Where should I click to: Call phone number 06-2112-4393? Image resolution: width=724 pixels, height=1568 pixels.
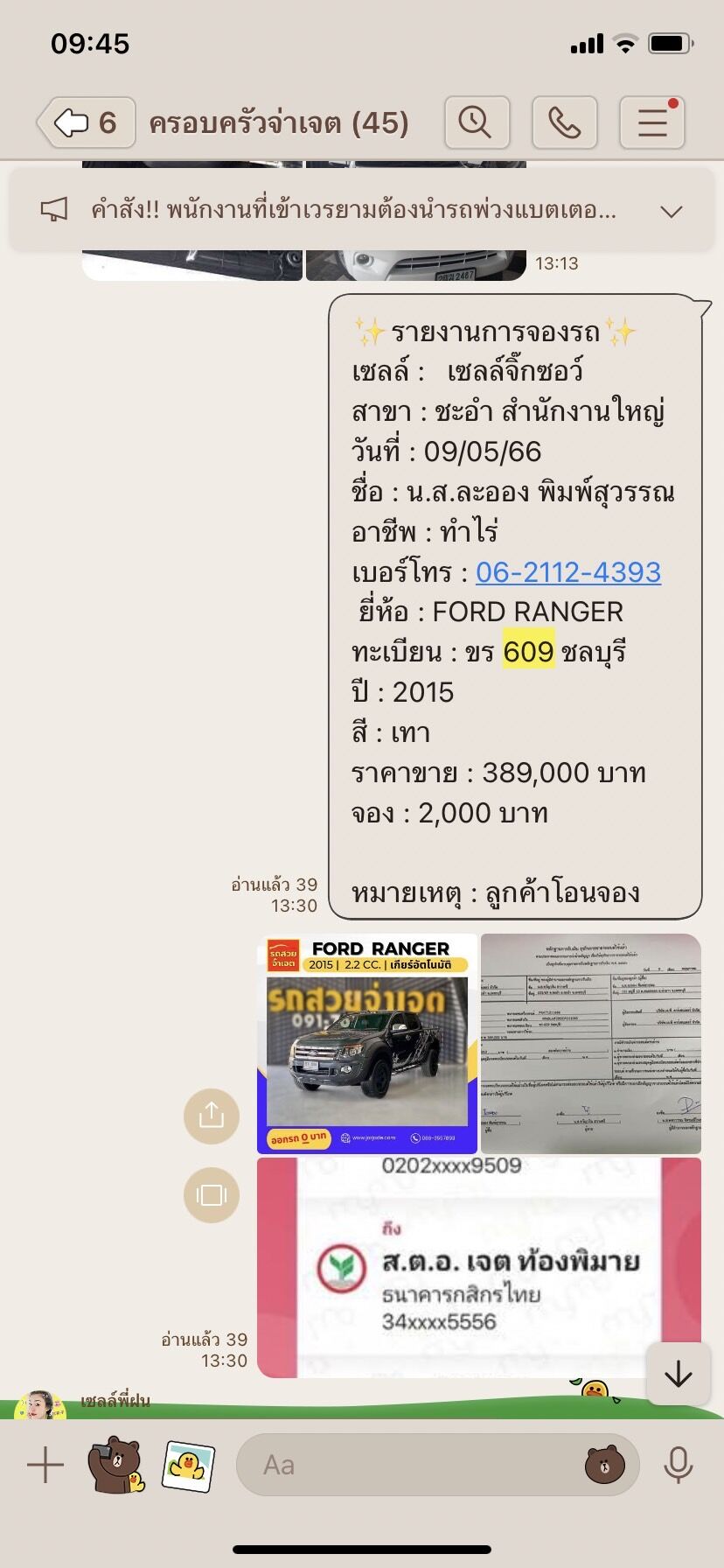coord(568,571)
